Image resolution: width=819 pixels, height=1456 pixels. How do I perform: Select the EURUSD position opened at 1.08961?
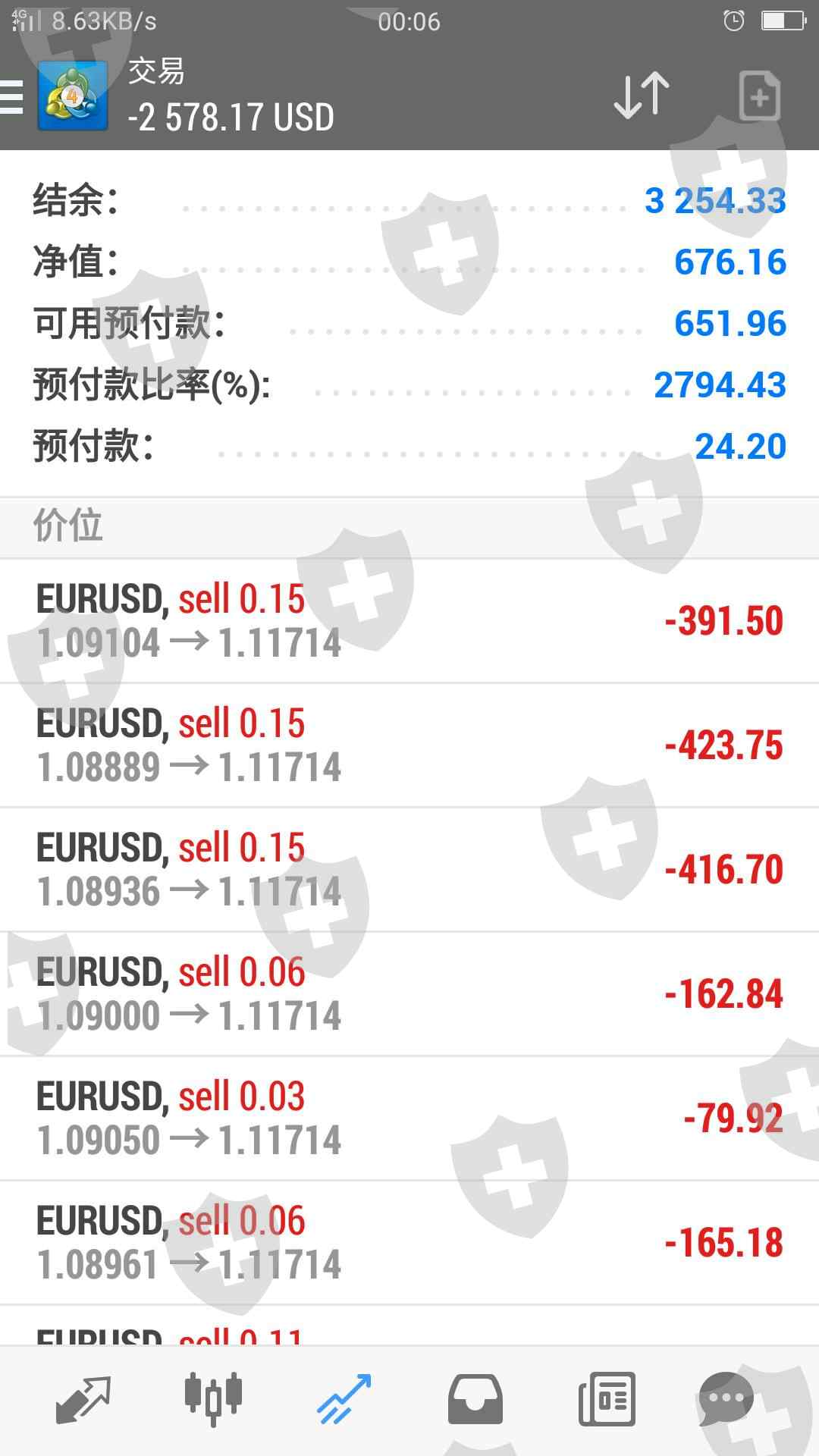coord(409,1243)
